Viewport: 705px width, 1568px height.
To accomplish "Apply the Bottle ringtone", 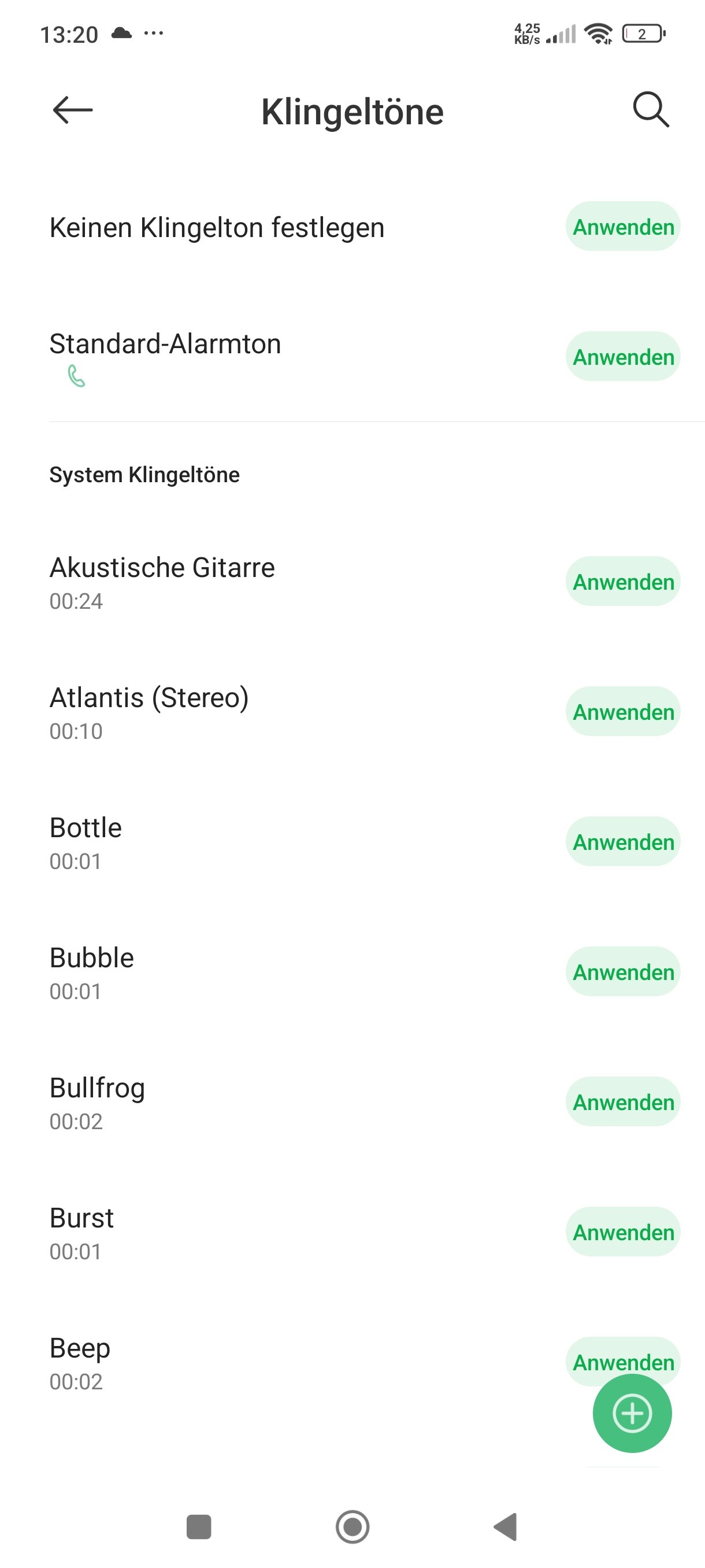I will click(x=622, y=842).
